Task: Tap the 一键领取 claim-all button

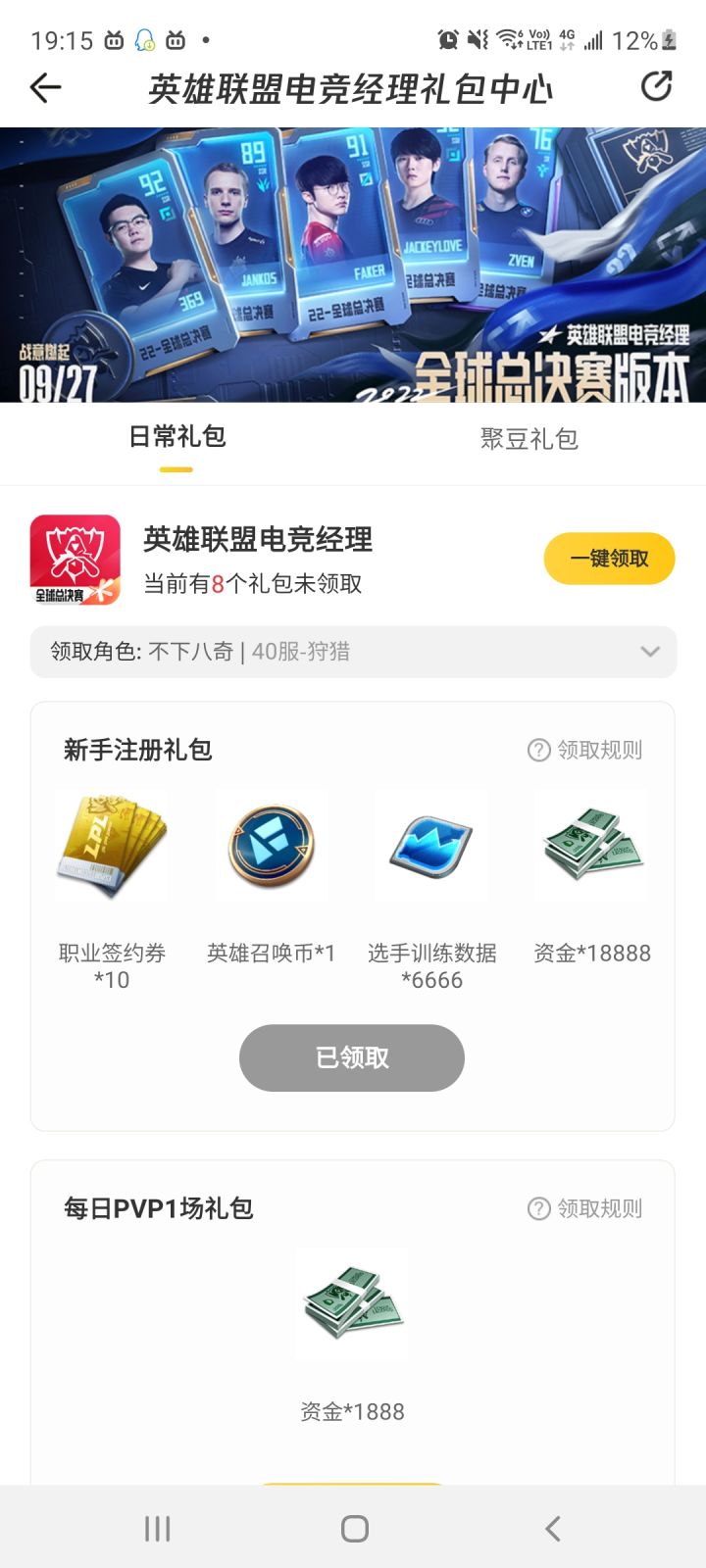Action: click(x=609, y=558)
